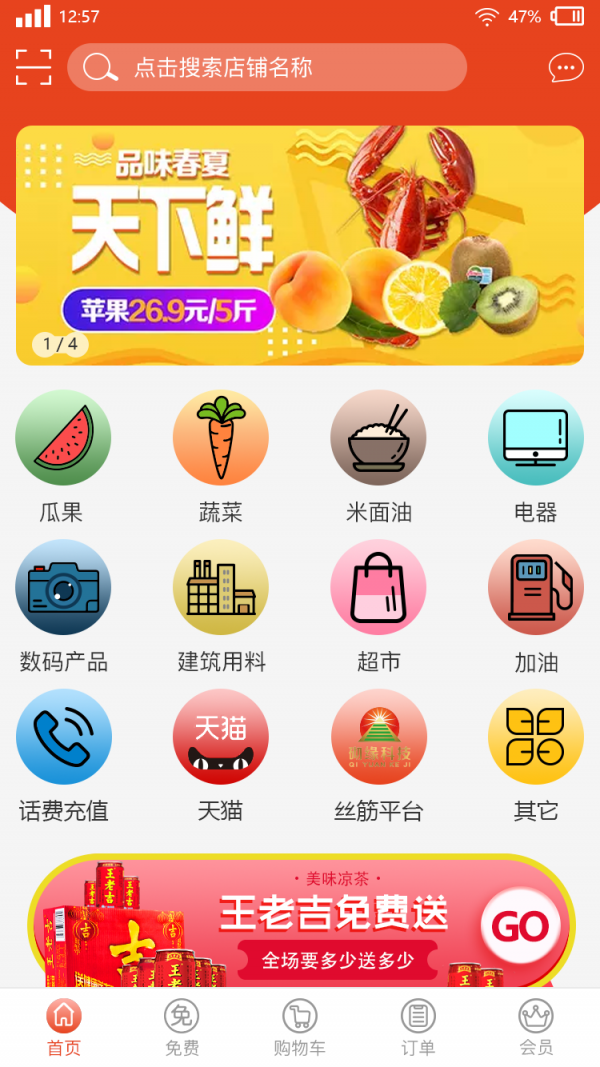Open the QR scan icon
The height and width of the screenshot is (1067, 600).
click(33, 67)
